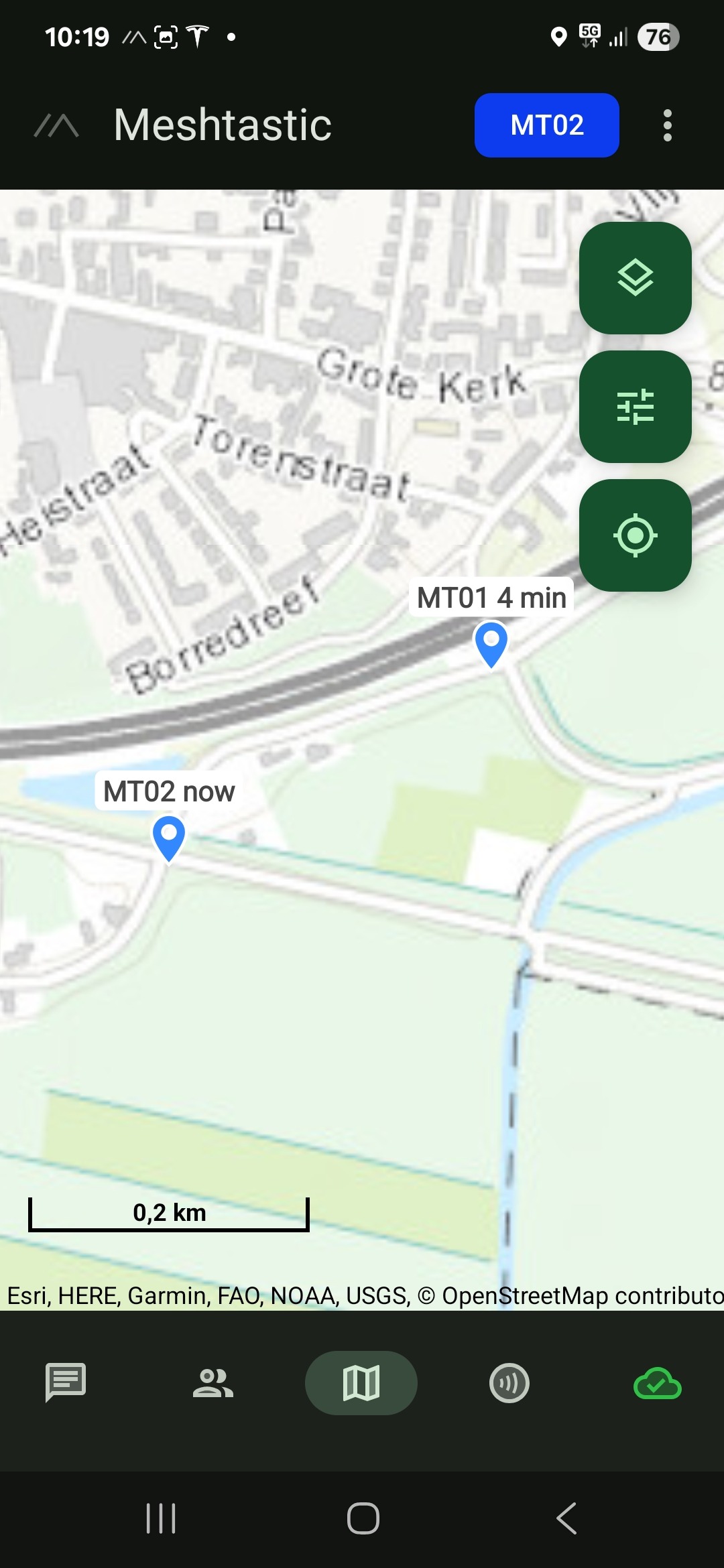Switch to the messages tab
The image size is (724, 1568).
coord(66,1382)
